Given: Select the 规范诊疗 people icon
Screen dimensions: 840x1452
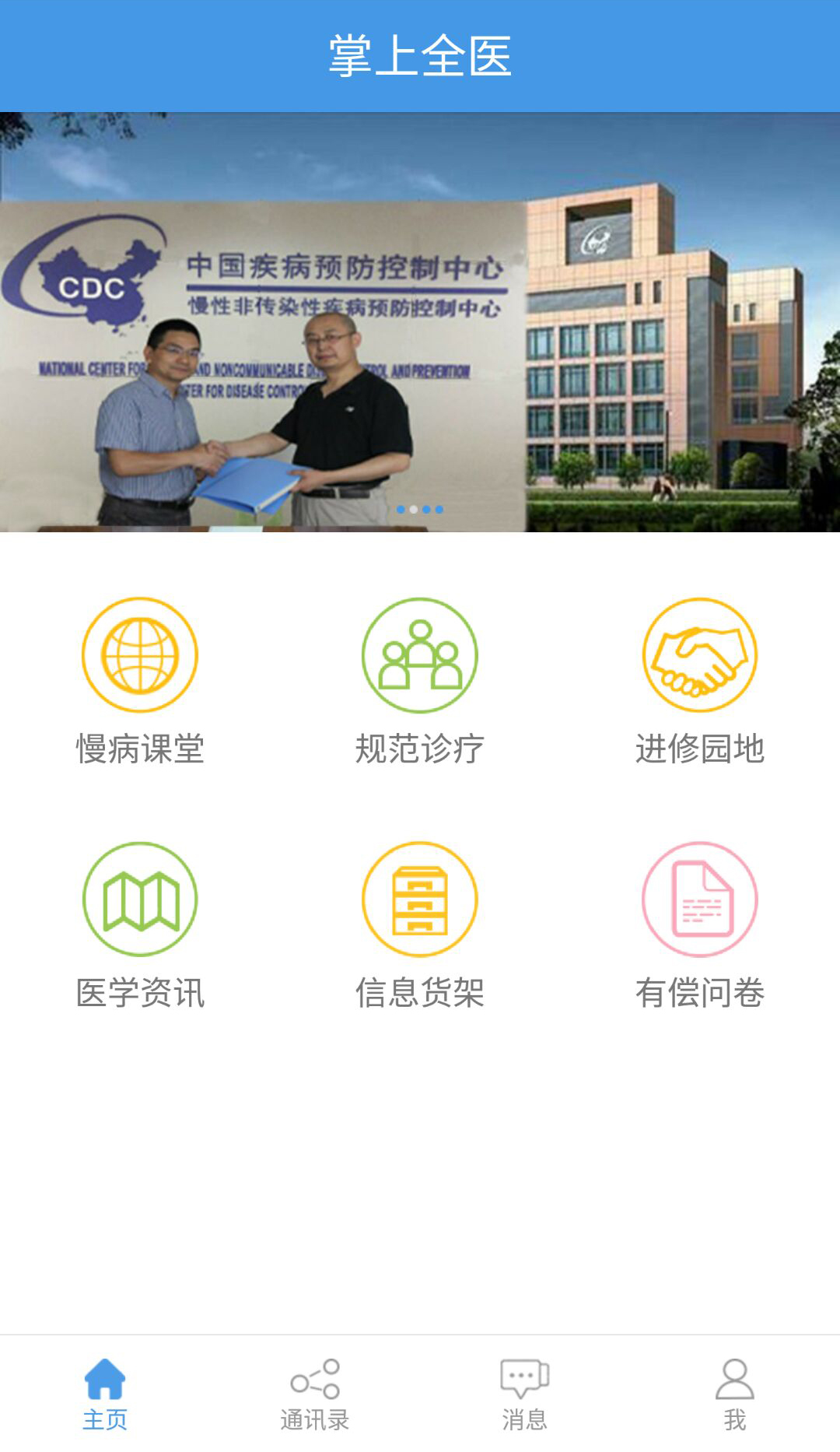Looking at the screenshot, I should click(x=420, y=655).
